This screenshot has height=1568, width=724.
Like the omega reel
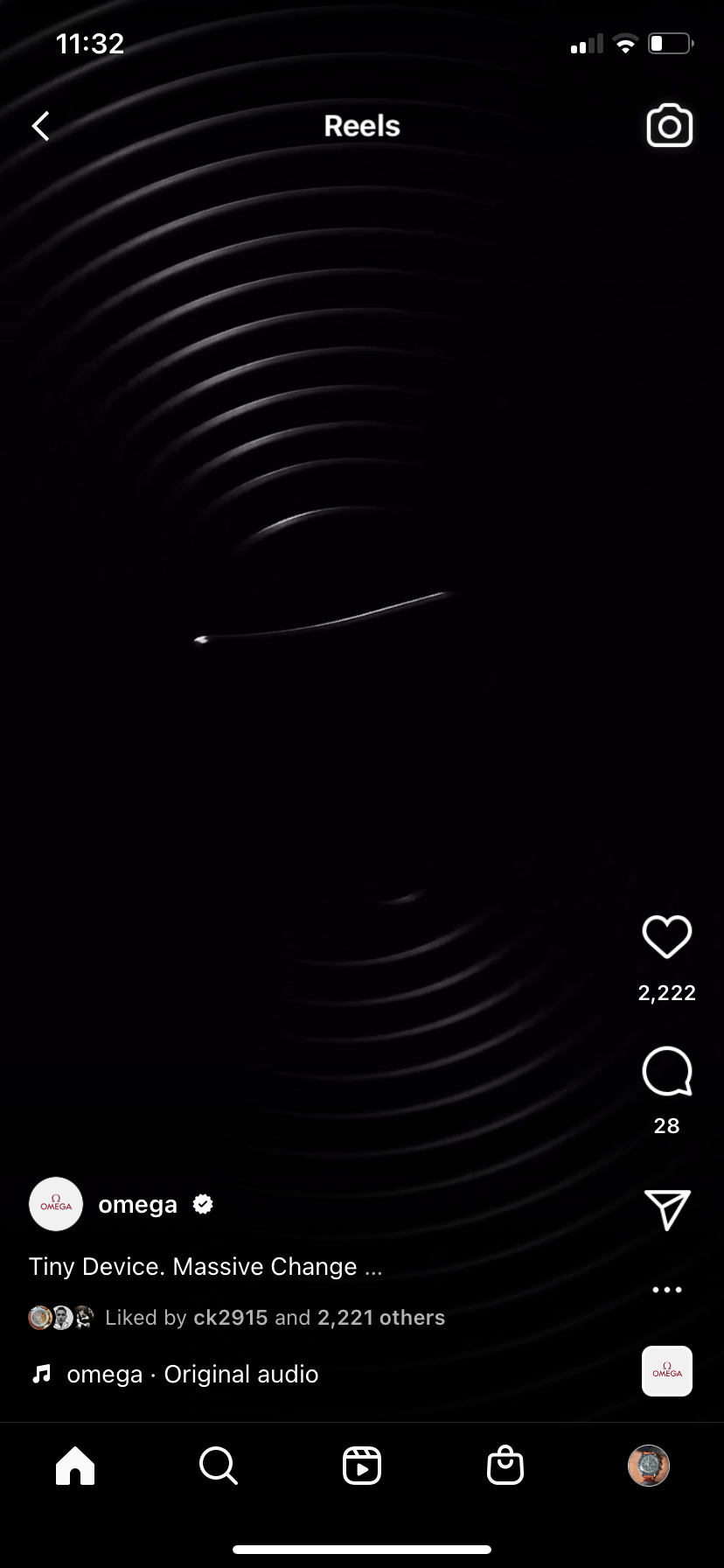[666, 936]
